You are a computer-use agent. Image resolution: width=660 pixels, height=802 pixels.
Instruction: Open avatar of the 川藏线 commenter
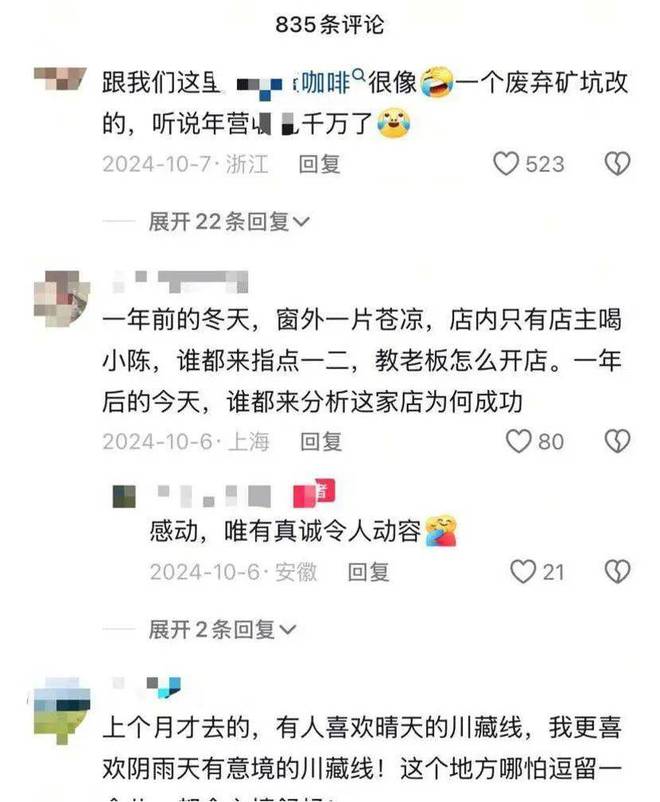62,712
